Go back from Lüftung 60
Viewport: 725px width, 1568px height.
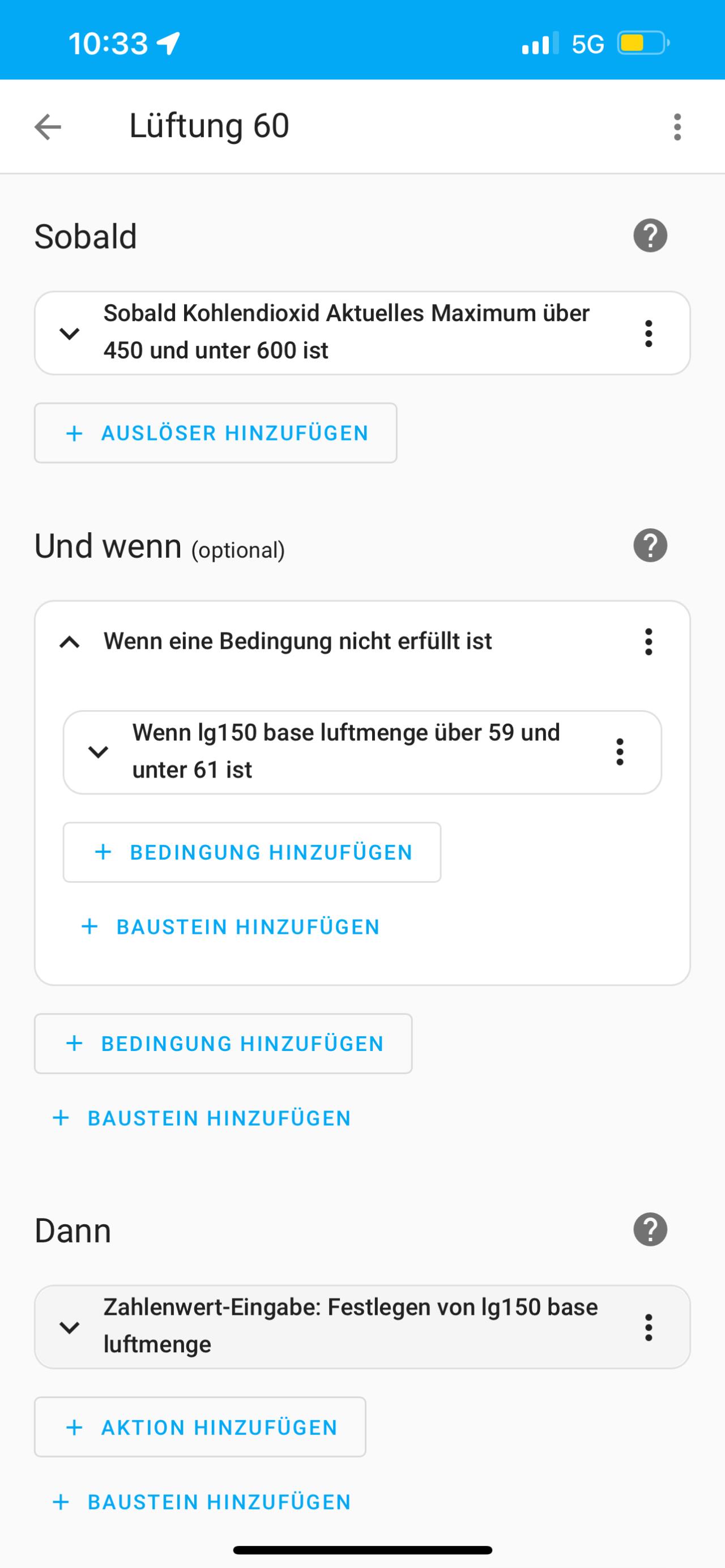pos(48,127)
